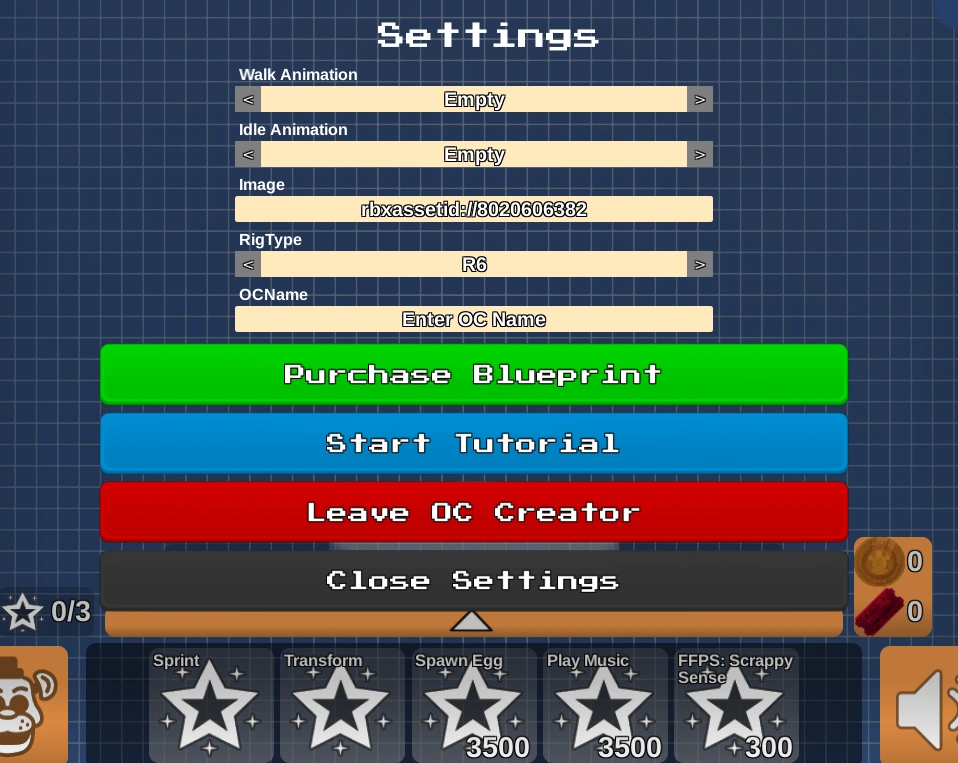The width and height of the screenshot is (958, 763).
Task: Select next Idle Animation option
Action: point(700,154)
